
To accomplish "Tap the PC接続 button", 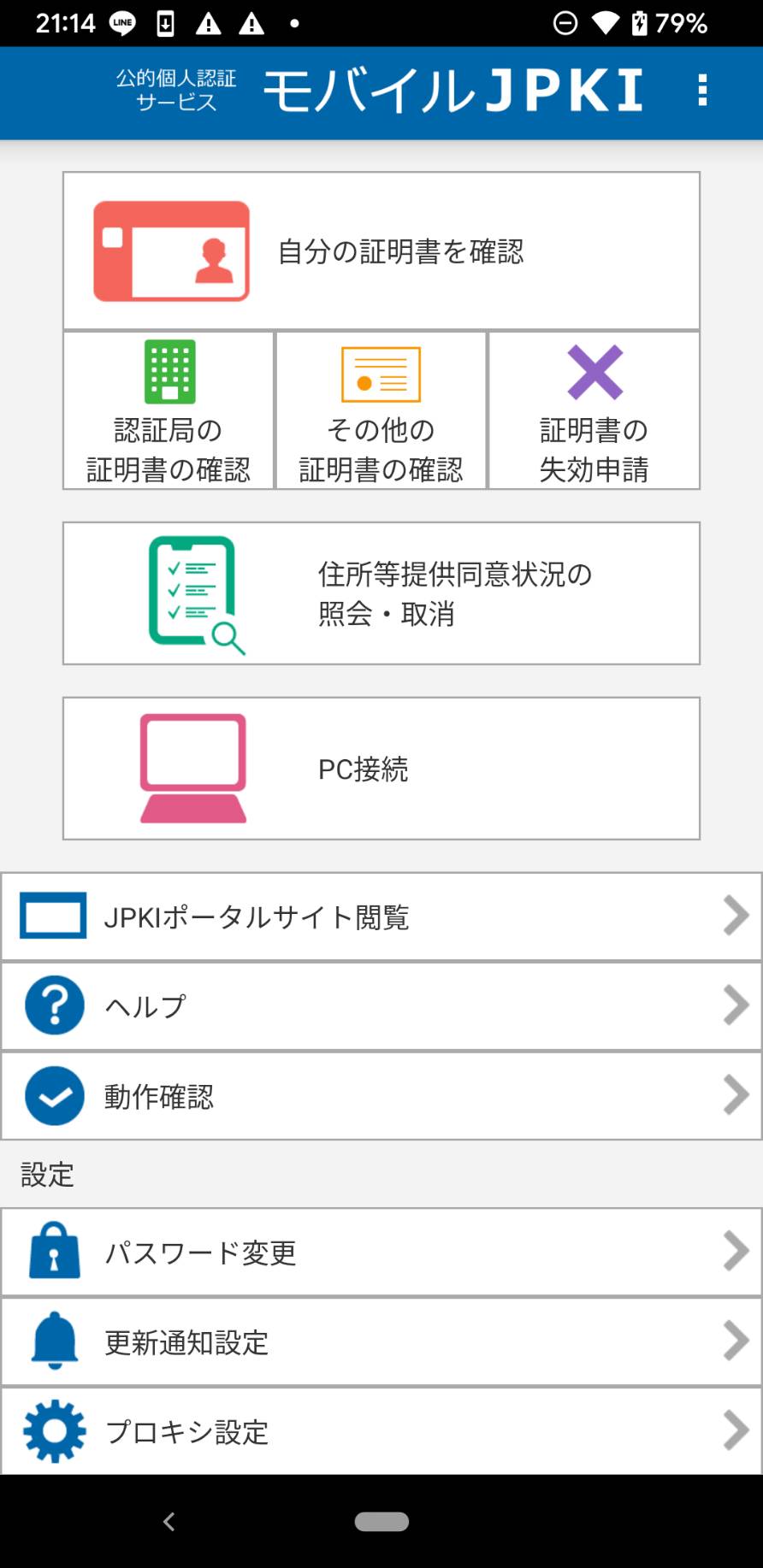I will pyautogui.click(x=381, y=769).
